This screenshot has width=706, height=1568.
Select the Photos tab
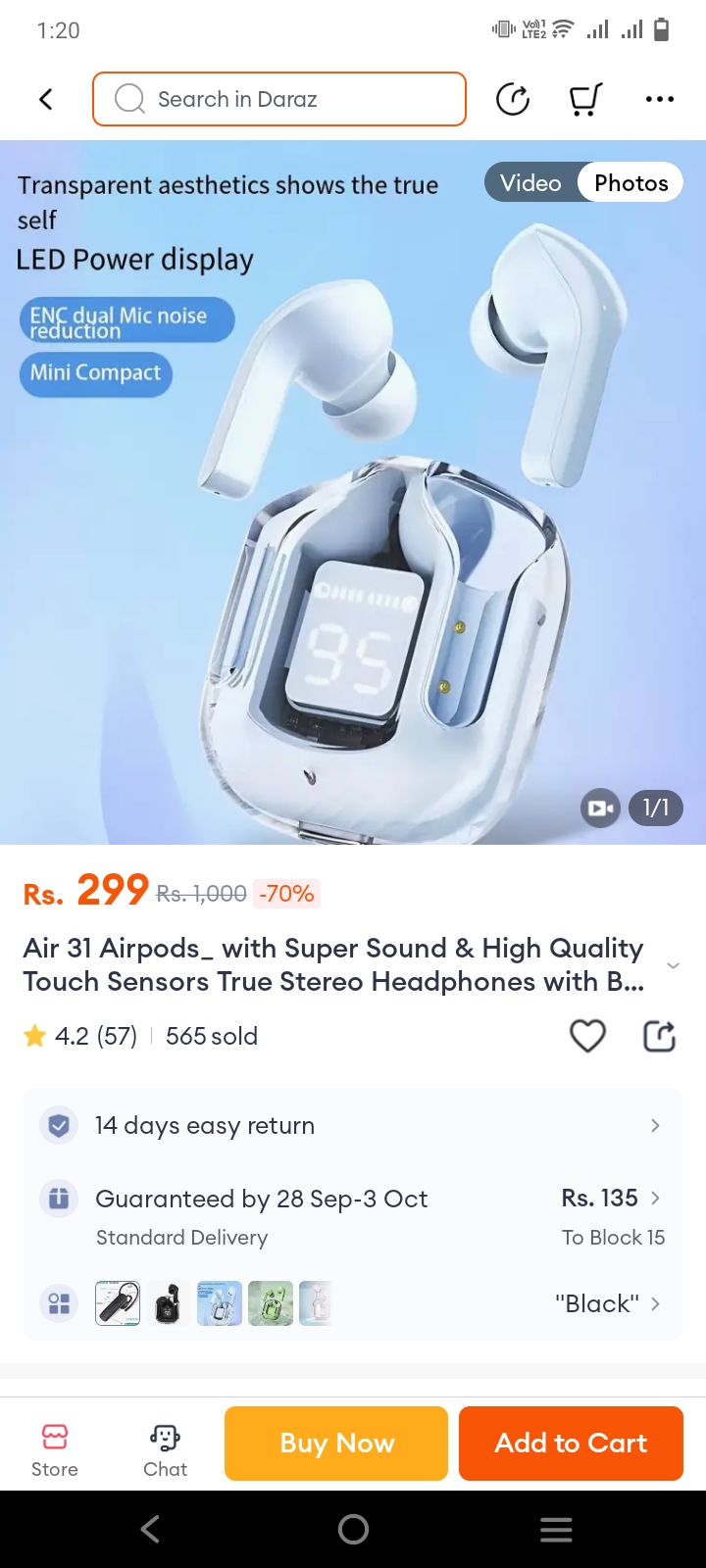[x=630, y=183]
